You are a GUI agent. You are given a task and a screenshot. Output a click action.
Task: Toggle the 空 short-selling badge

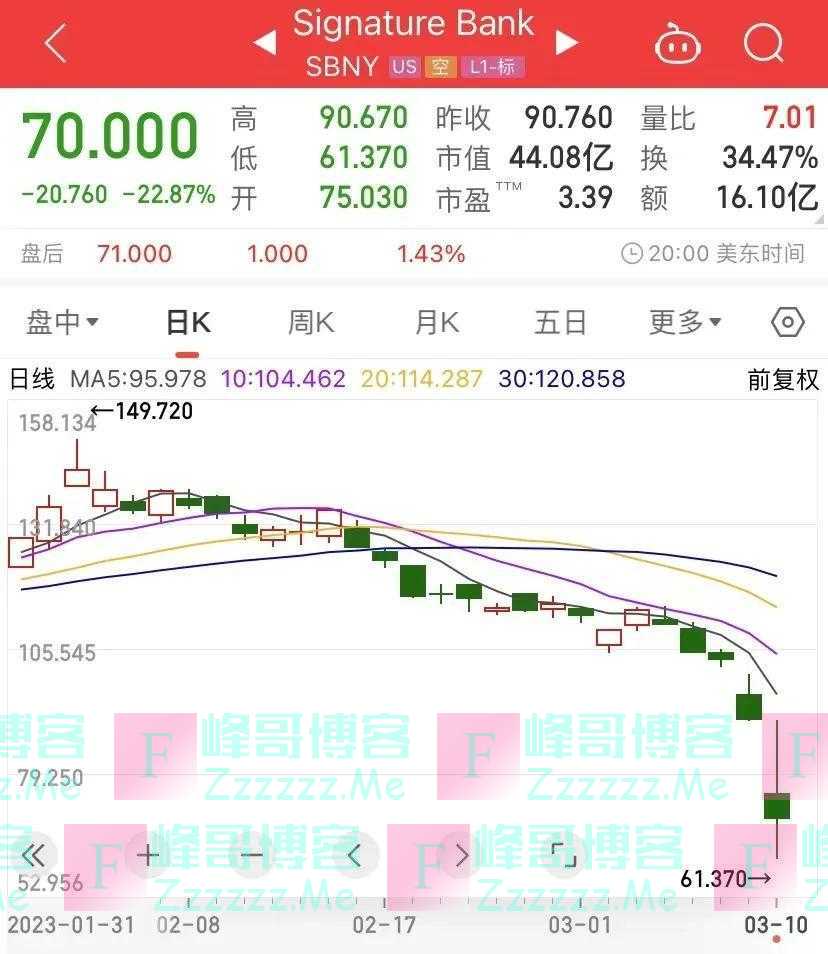pyautogui.click(x=438, y=67)
